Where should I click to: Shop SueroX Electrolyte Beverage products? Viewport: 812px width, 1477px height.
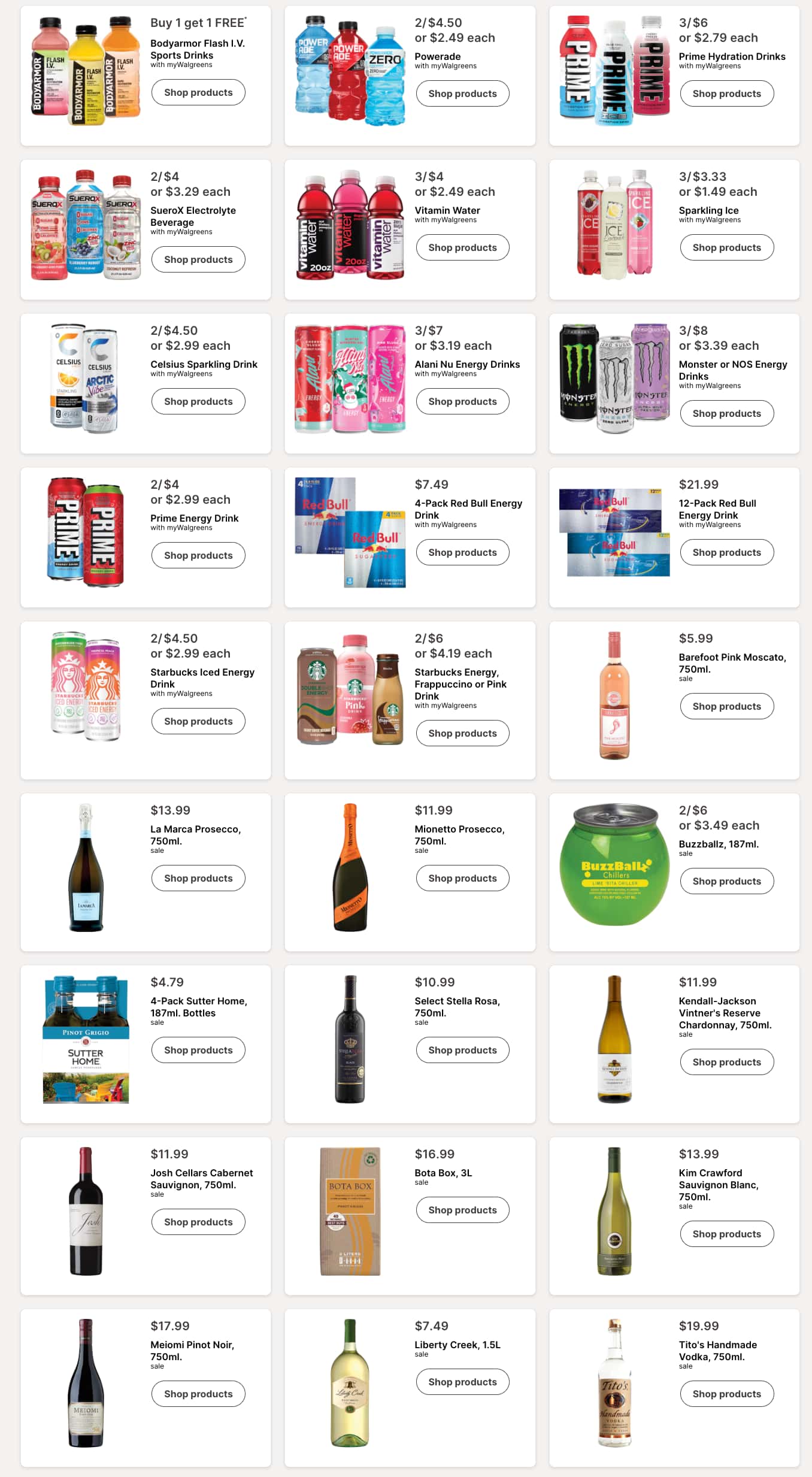pyautogui.click(x=198, y=259)
